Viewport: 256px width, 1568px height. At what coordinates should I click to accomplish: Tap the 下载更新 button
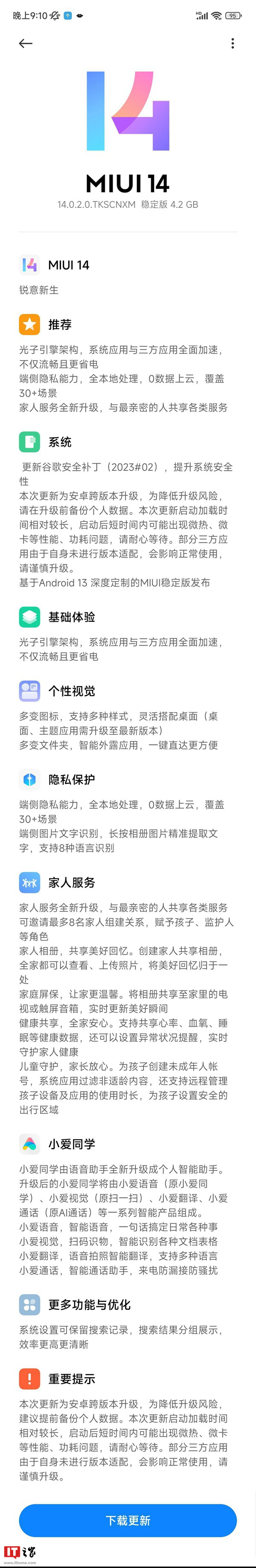point(128,1520)
